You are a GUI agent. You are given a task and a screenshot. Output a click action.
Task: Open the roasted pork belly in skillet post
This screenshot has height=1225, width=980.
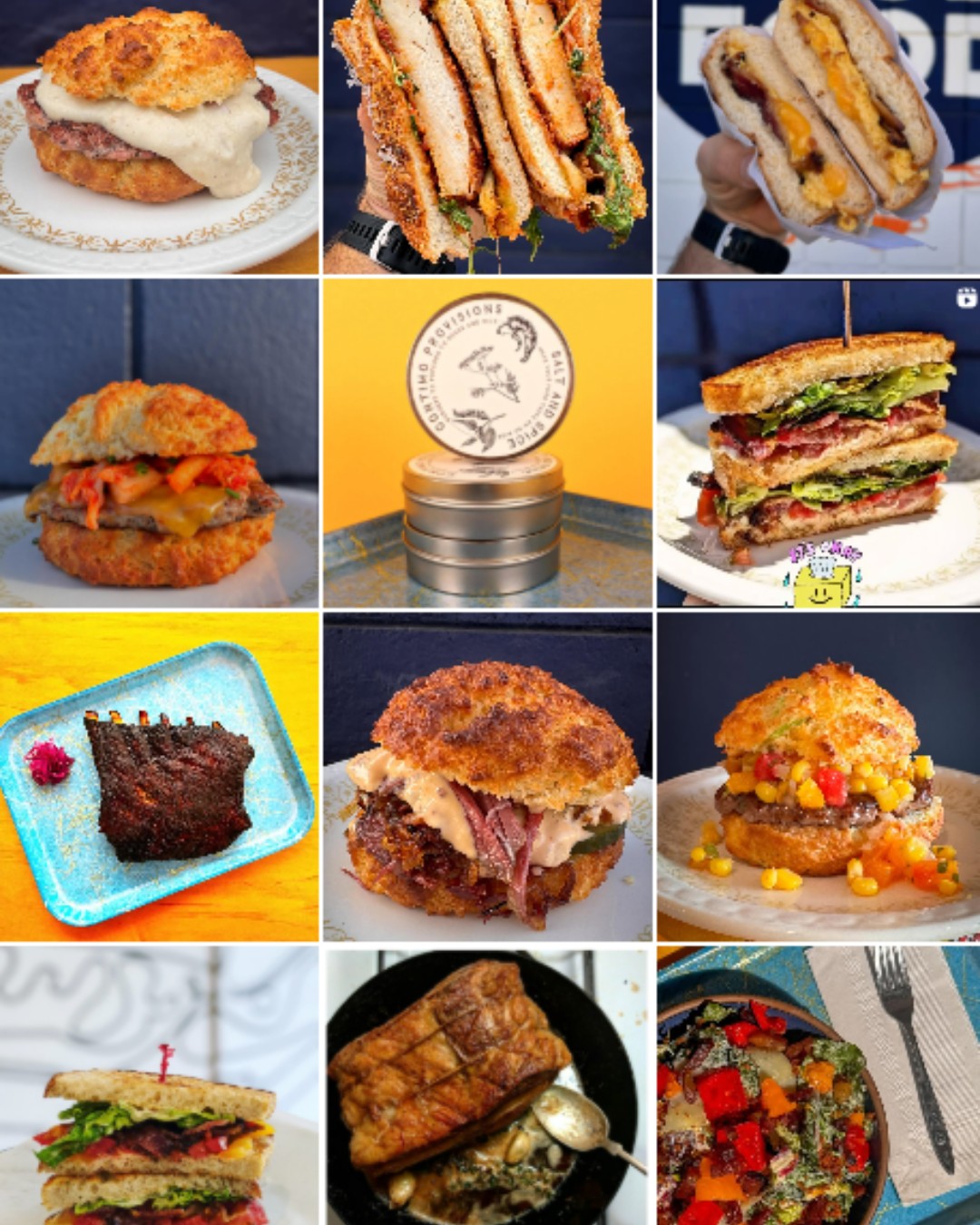[487, 1085]
